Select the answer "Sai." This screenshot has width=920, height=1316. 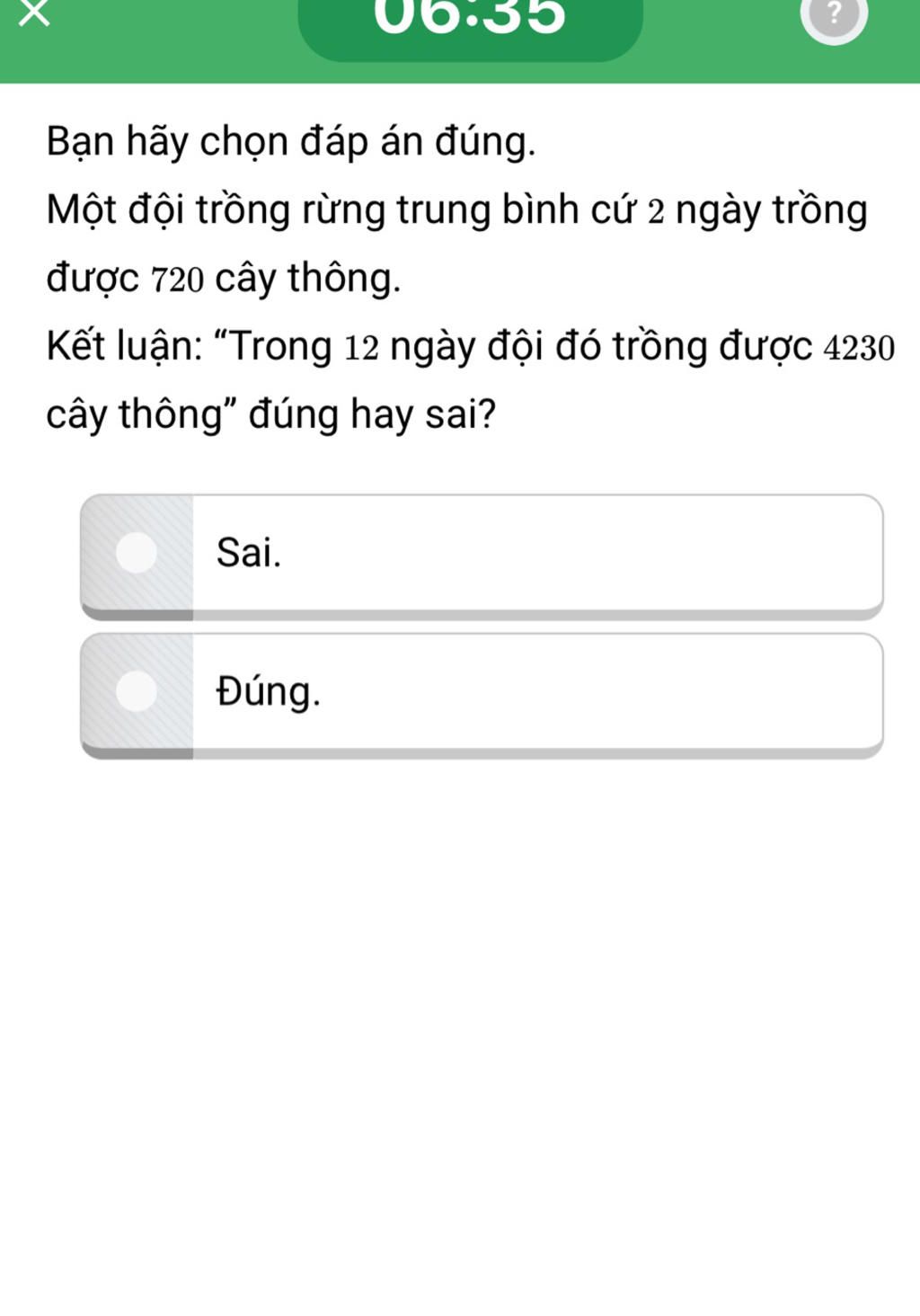pyautogui.click(x=482, y=553)
